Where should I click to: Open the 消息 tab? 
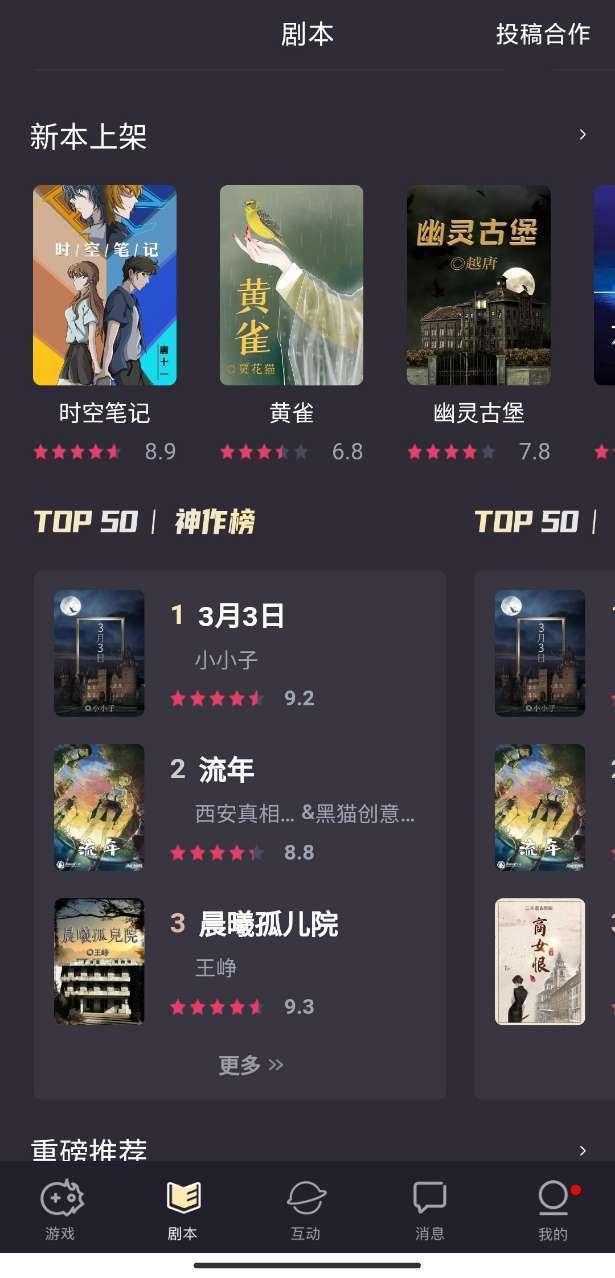click(x=430, y=1208)
